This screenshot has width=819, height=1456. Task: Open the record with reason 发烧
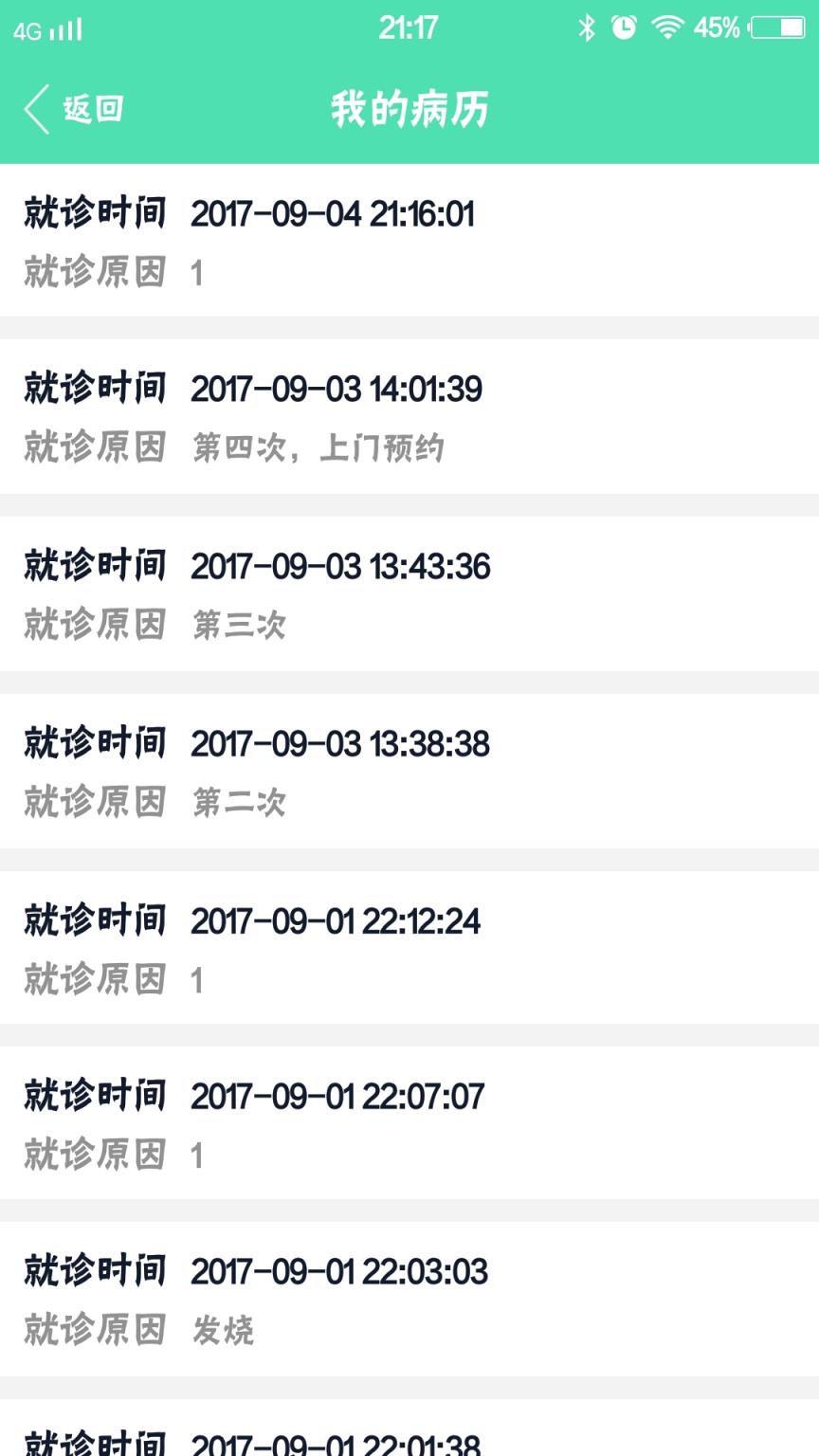(x=409, y=1299)
